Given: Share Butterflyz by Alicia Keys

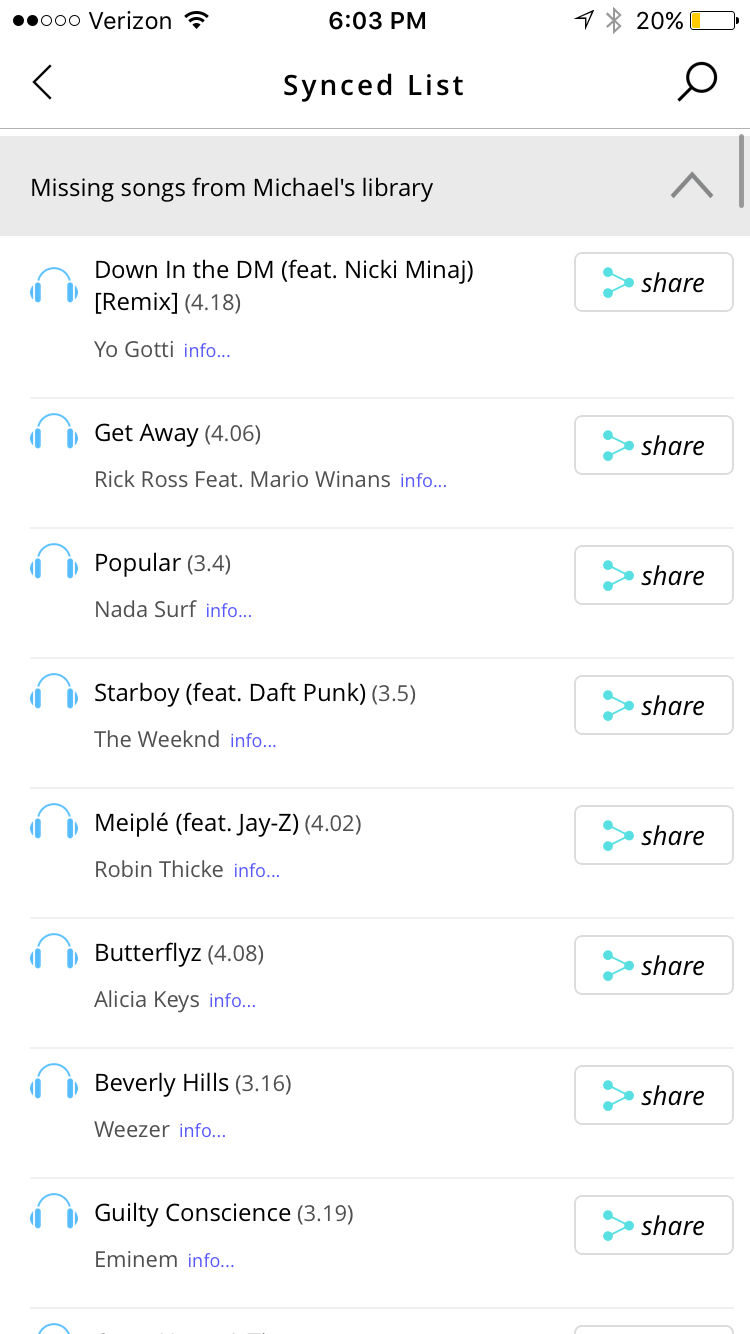Looking at the screenshot, I should click(654, 966).
